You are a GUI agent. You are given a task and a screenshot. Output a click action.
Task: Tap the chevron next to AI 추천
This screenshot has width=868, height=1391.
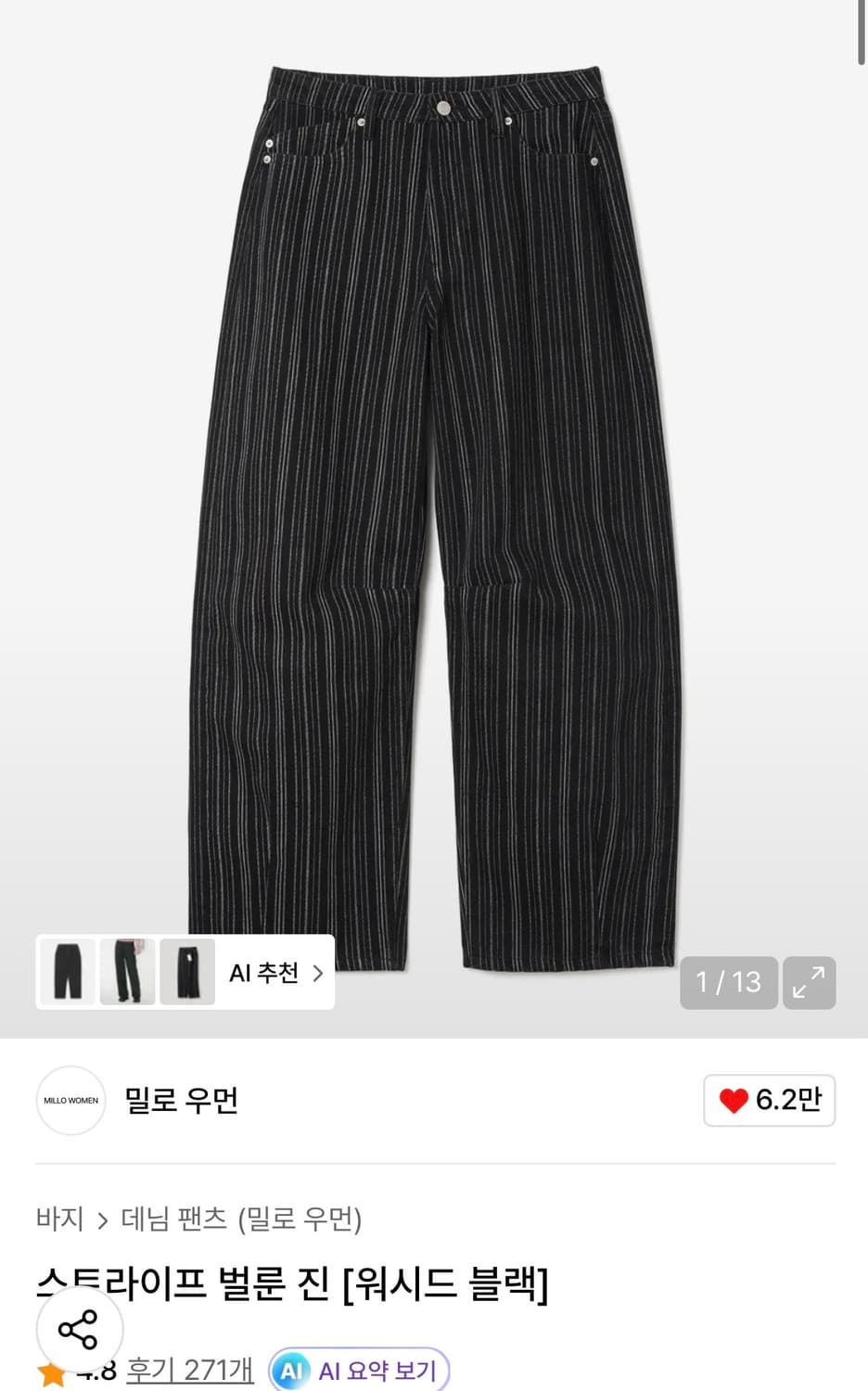coord(318,972)
